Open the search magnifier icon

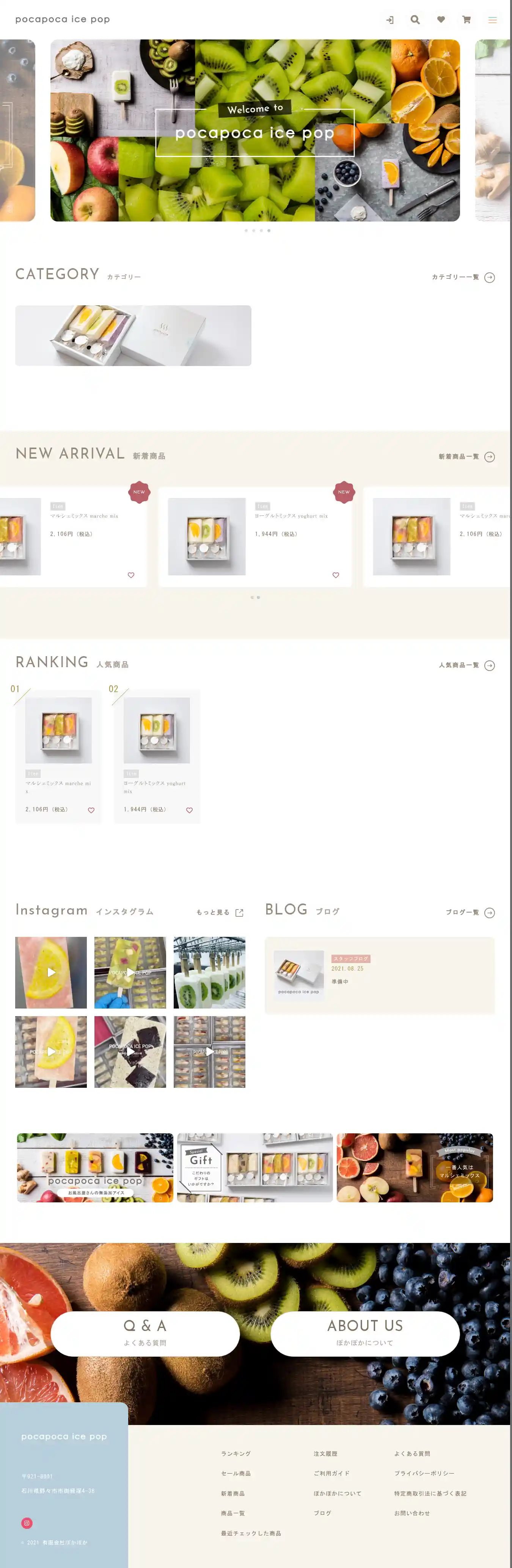(415, 20)
